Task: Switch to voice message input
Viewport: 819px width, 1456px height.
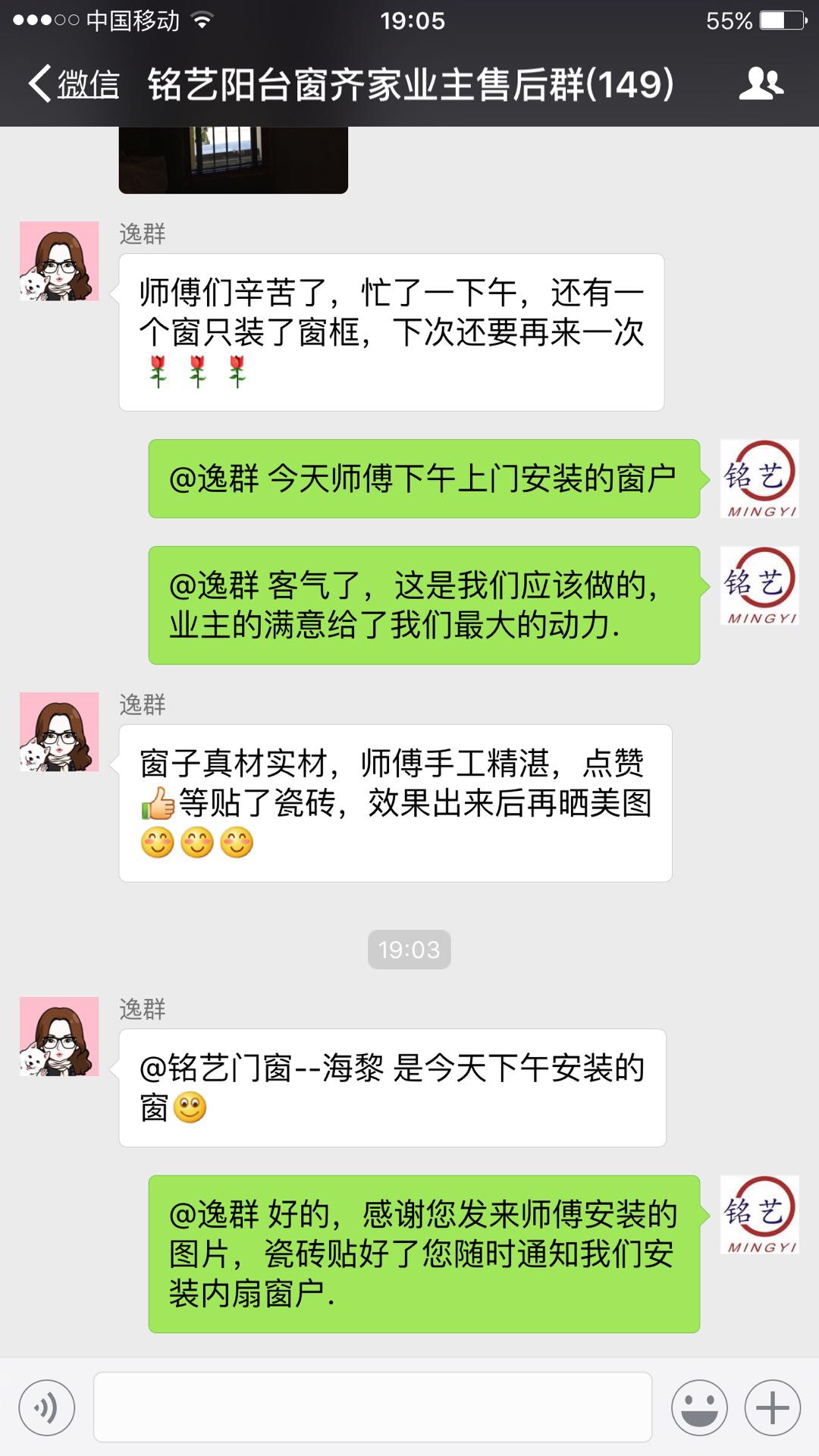Action: (47, 1407)
